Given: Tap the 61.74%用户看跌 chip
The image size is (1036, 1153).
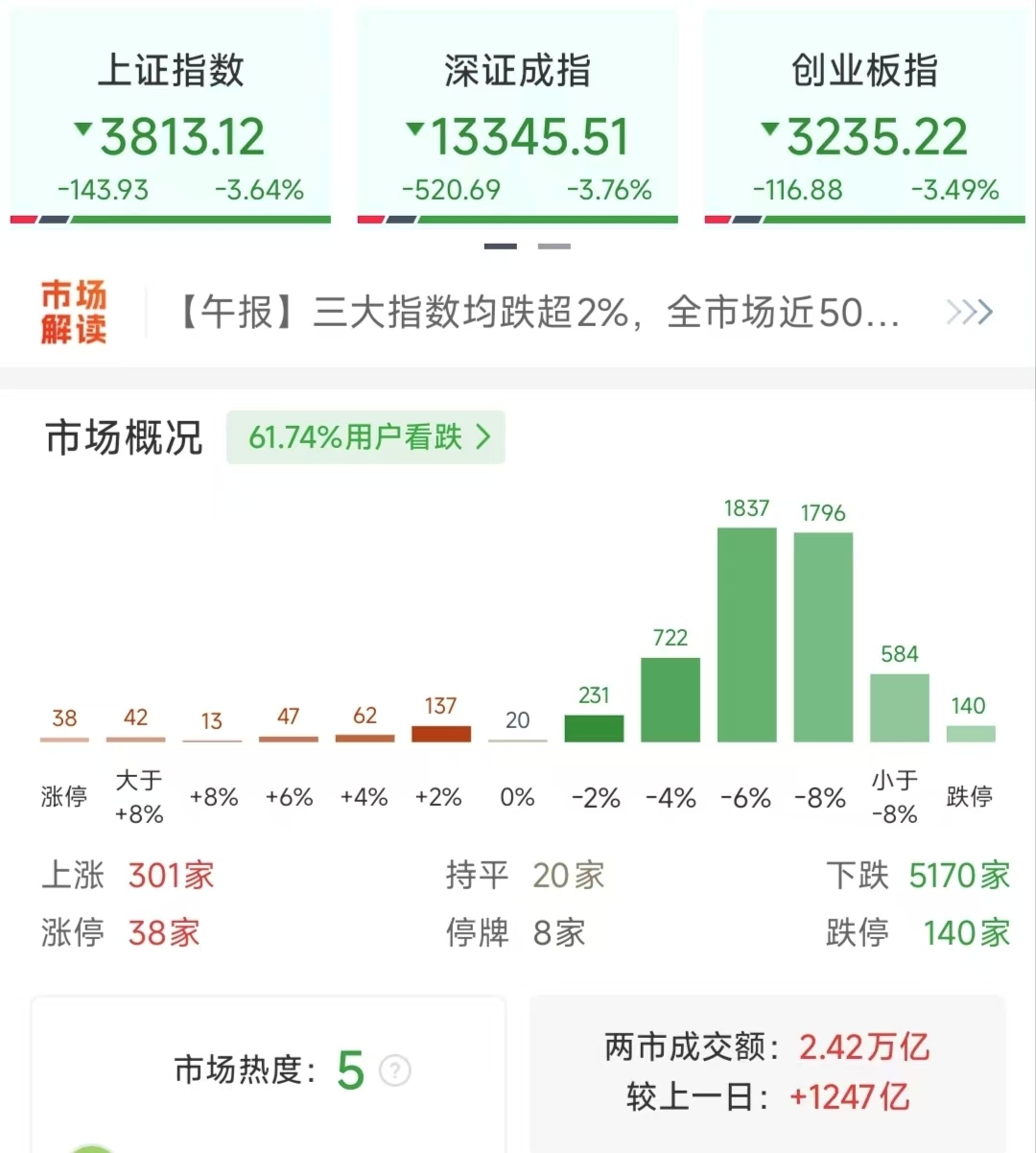Looking at the screenshot, I should tap(365, 437).
